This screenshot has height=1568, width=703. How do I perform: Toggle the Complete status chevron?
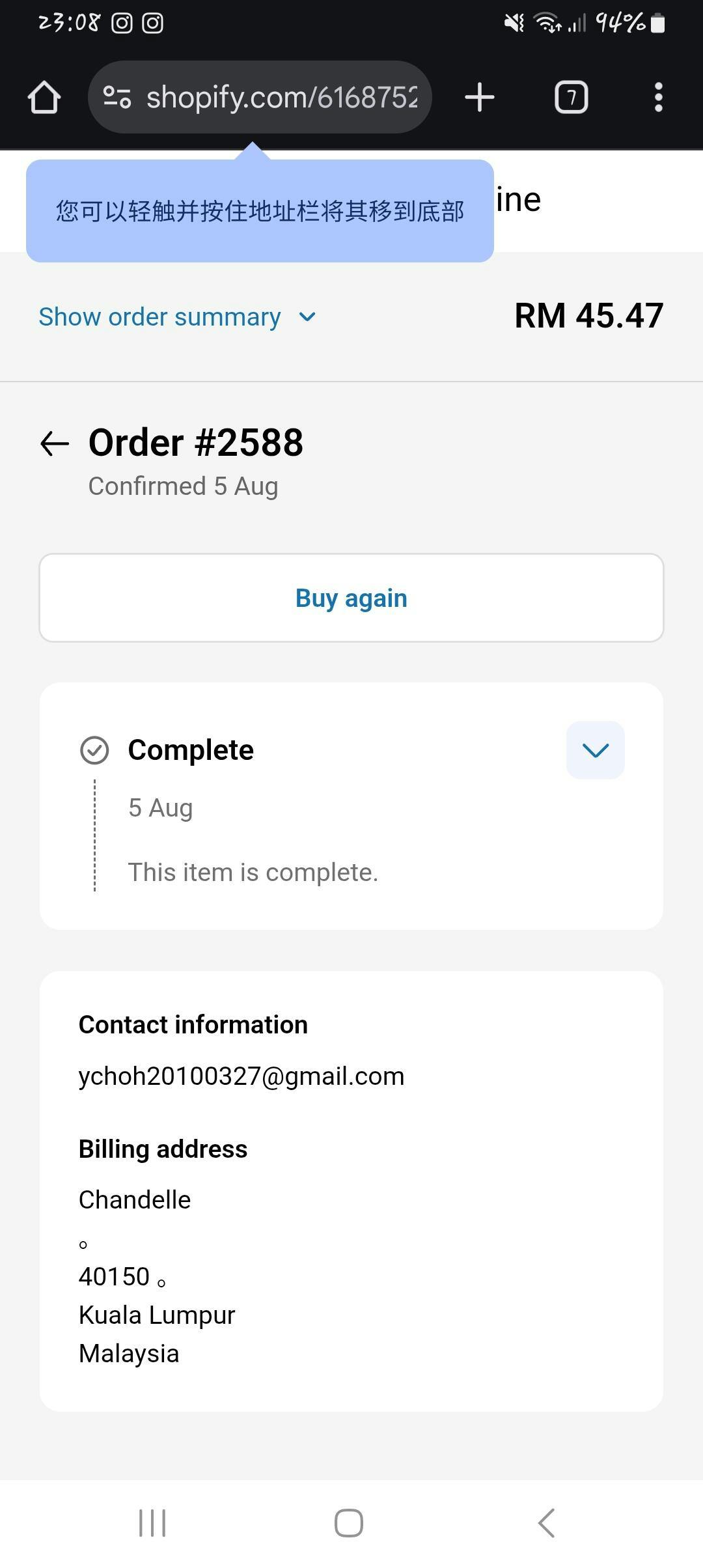tap(596, 750)
